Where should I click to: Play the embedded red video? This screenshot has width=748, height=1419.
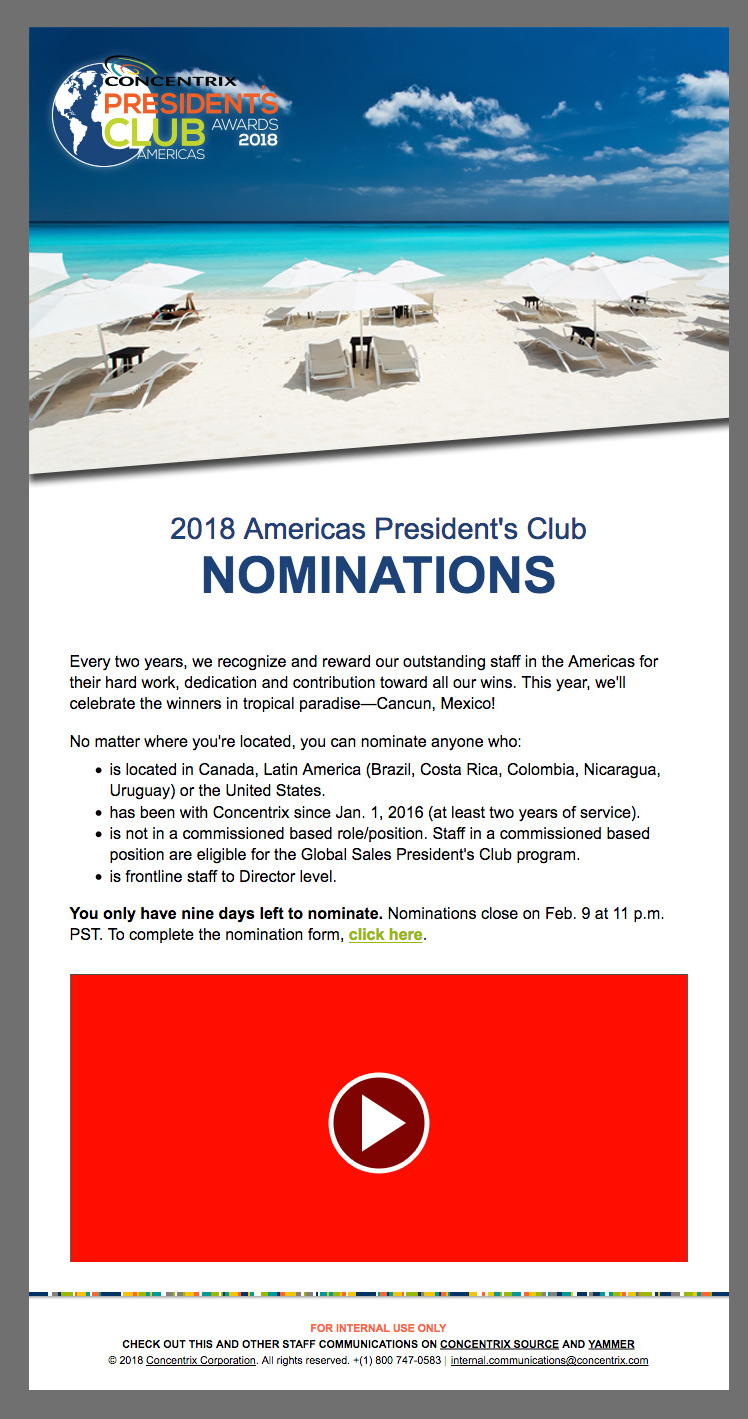click(x=378, y=1122)
